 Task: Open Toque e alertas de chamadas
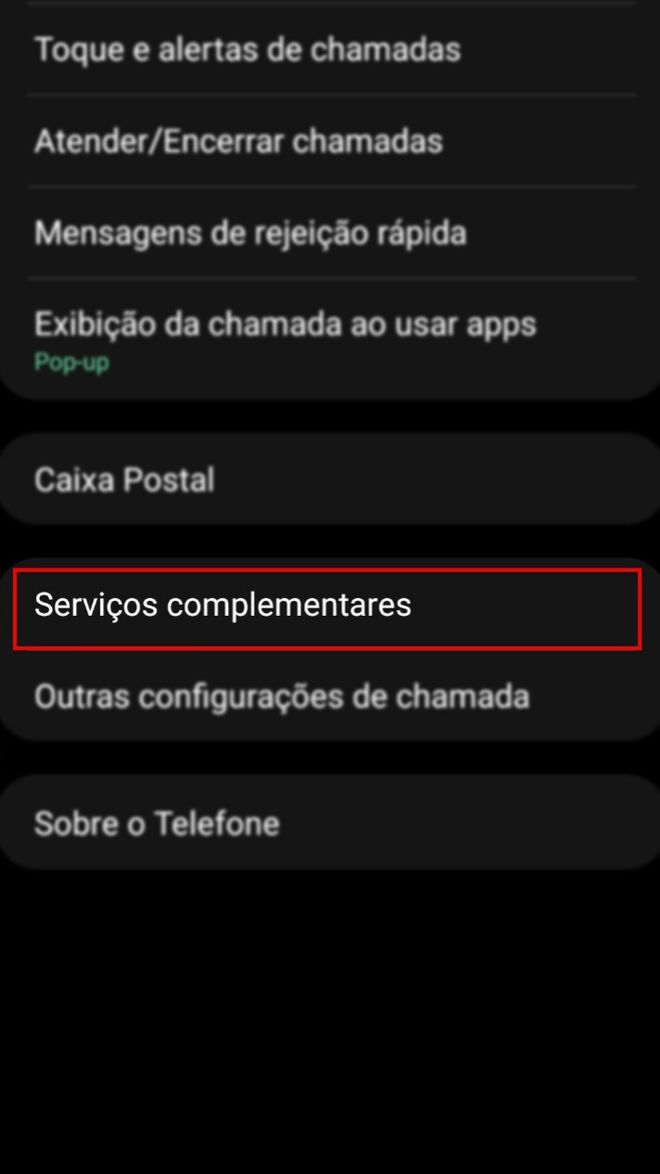[248, 50]
